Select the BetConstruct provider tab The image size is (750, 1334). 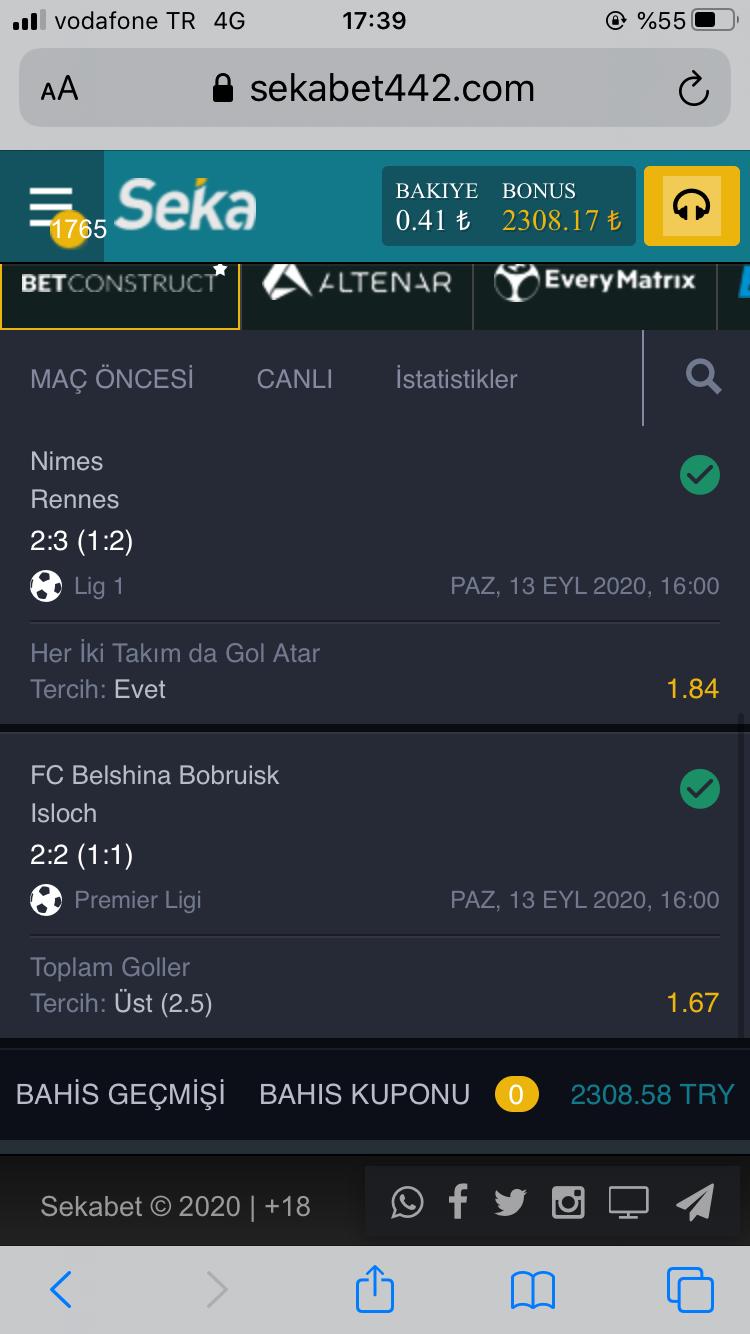click(120, 282)
